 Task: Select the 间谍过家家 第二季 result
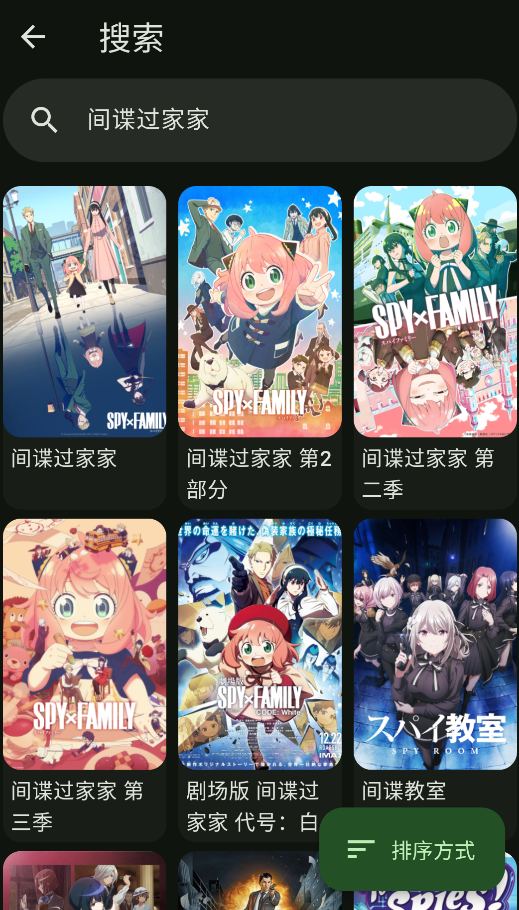(435, 347)
